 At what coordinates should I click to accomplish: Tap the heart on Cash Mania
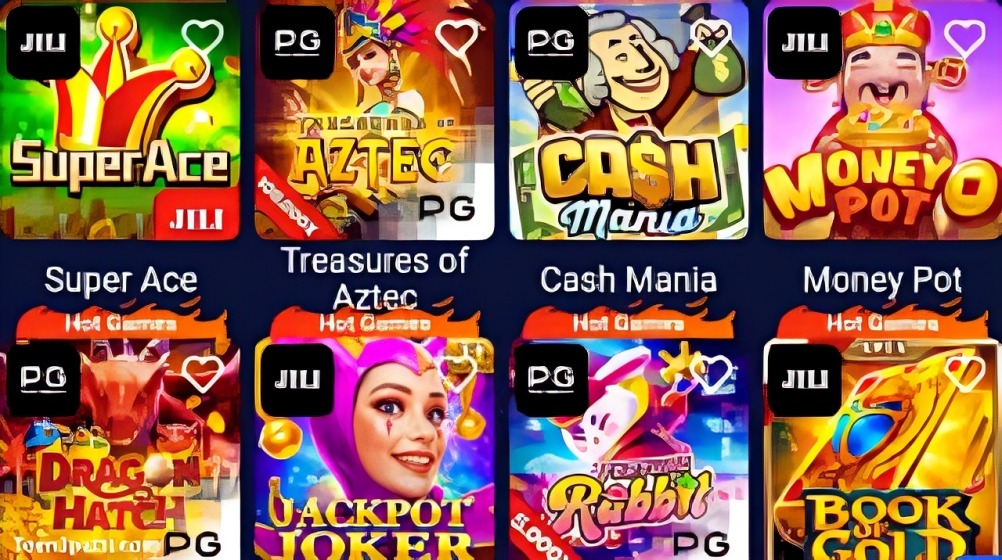pyautogui.click(x=712, y=38)
